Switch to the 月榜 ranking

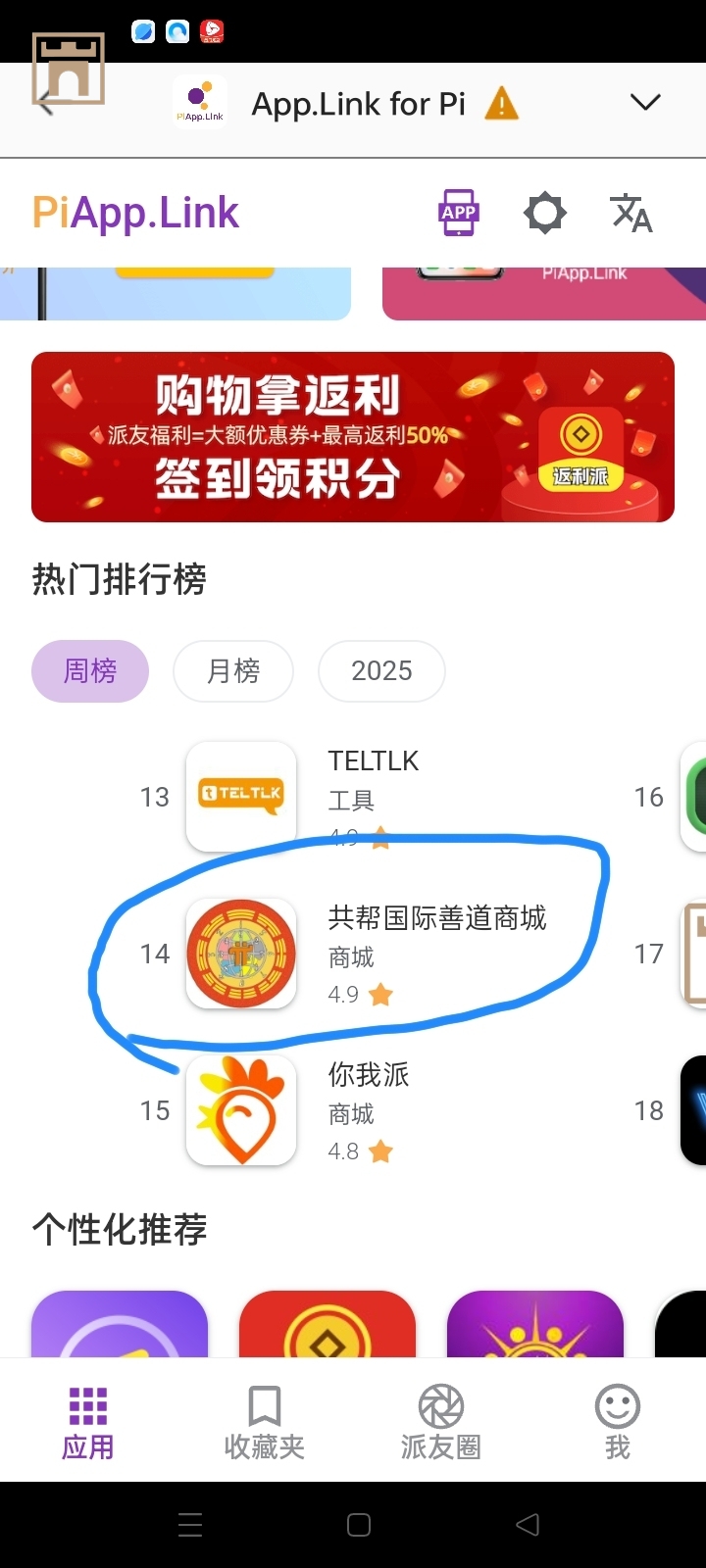[x=233, y=671]
